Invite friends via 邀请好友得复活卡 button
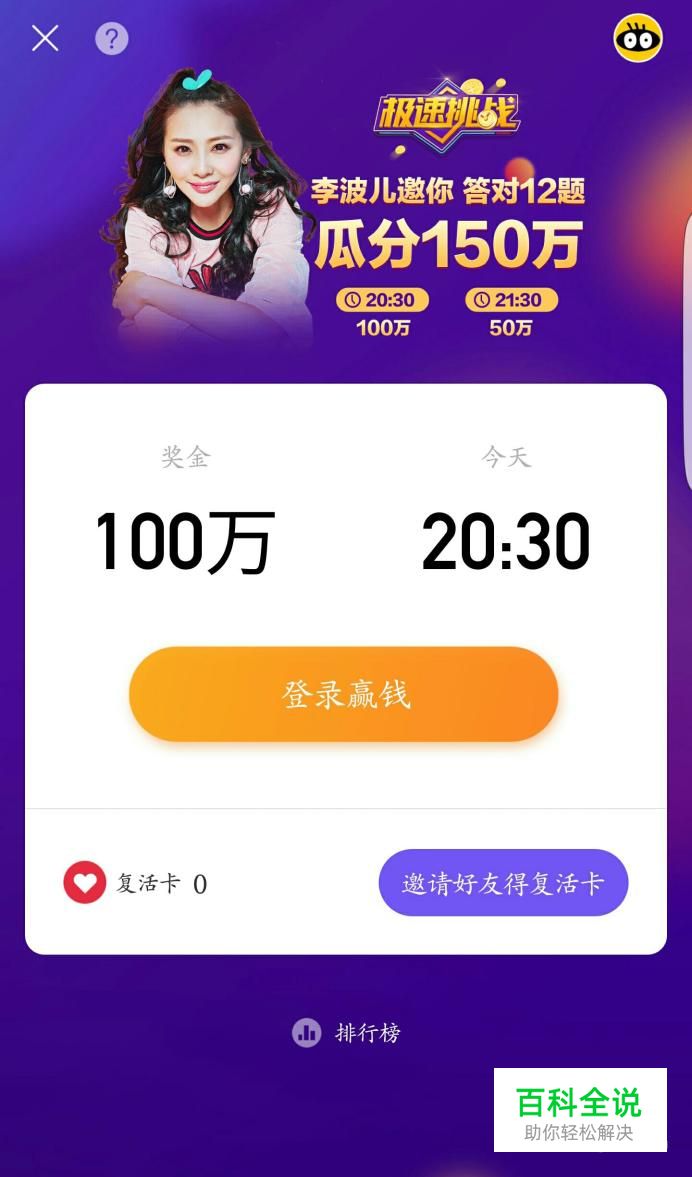Screen dimensions: 692x1177 pyautogui.click(x=503, y=883)
